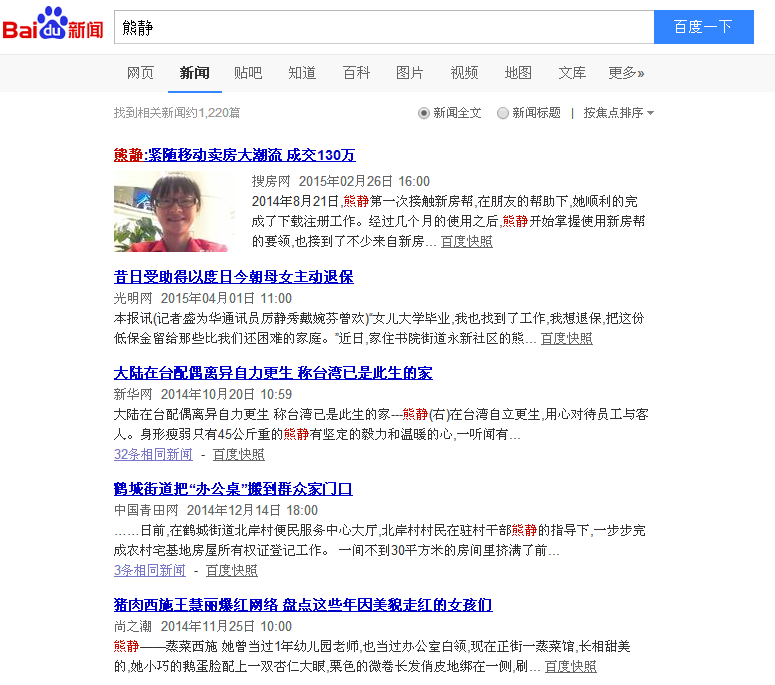The width and height of the screenshot is (775, 685).
Task: Select the 新闻全文 radio option
Action: tap(424, 113)
